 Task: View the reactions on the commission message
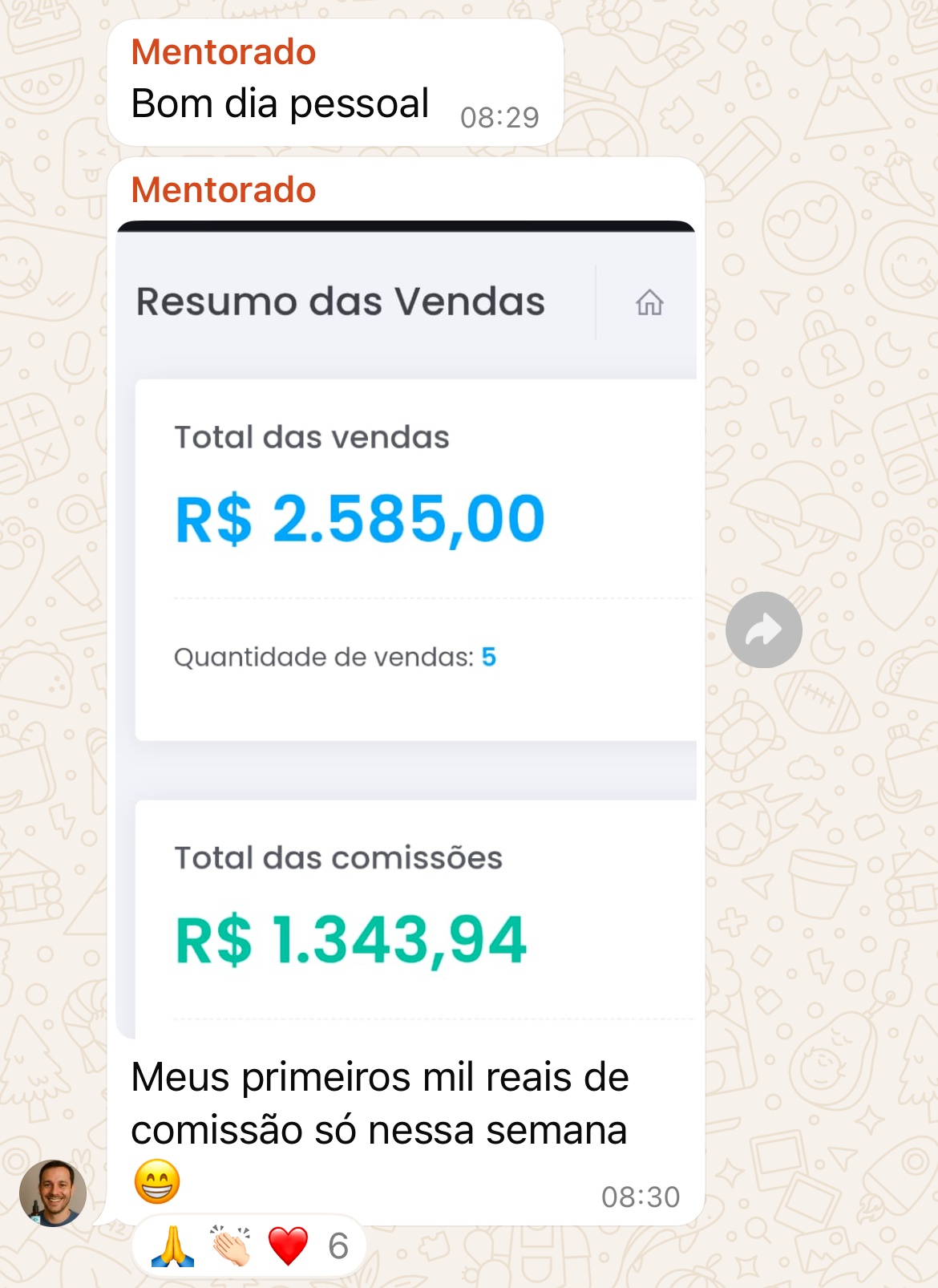(249, 1245)
